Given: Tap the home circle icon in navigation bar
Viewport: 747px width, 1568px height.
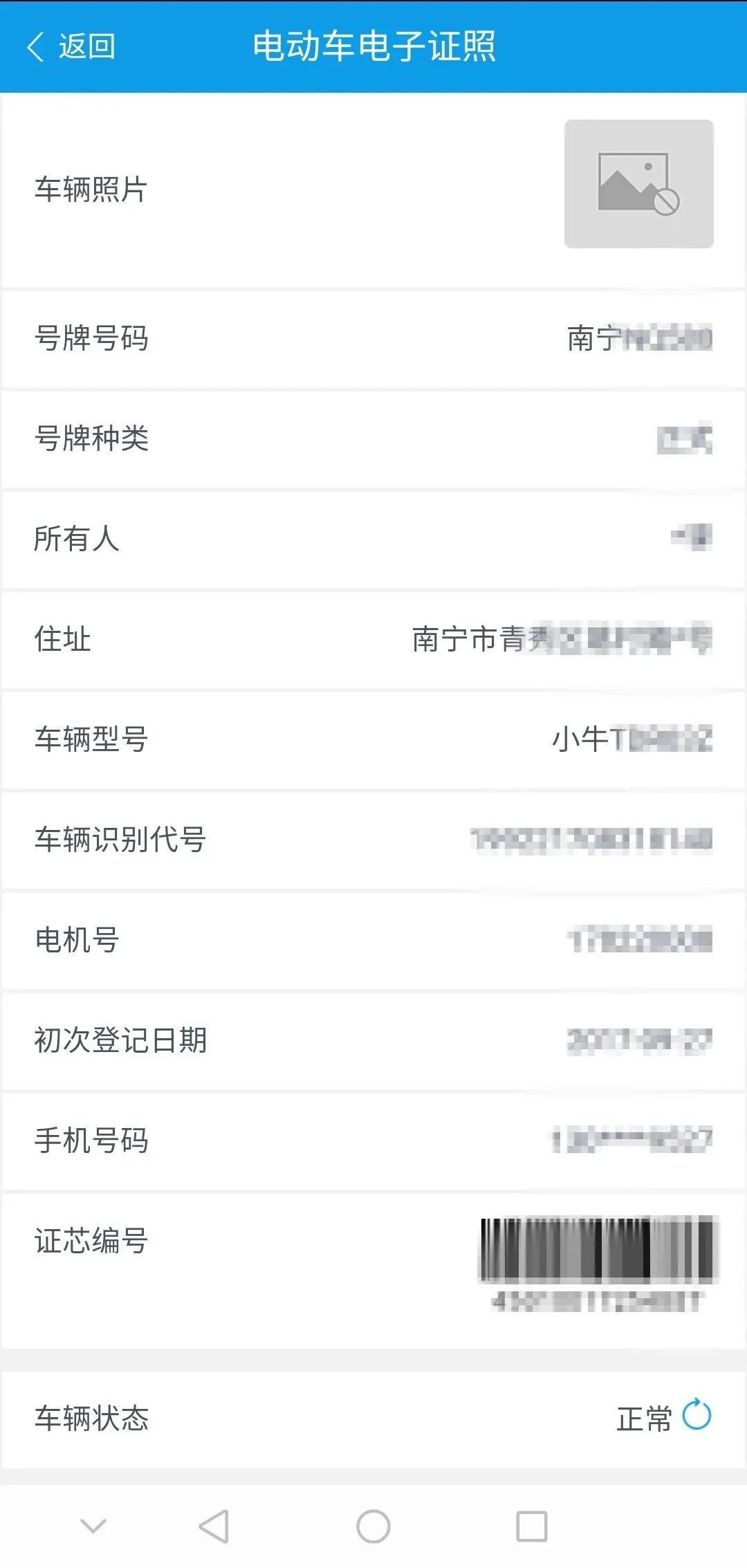Looking at the screenshot, I should (x=373, y=1525).
